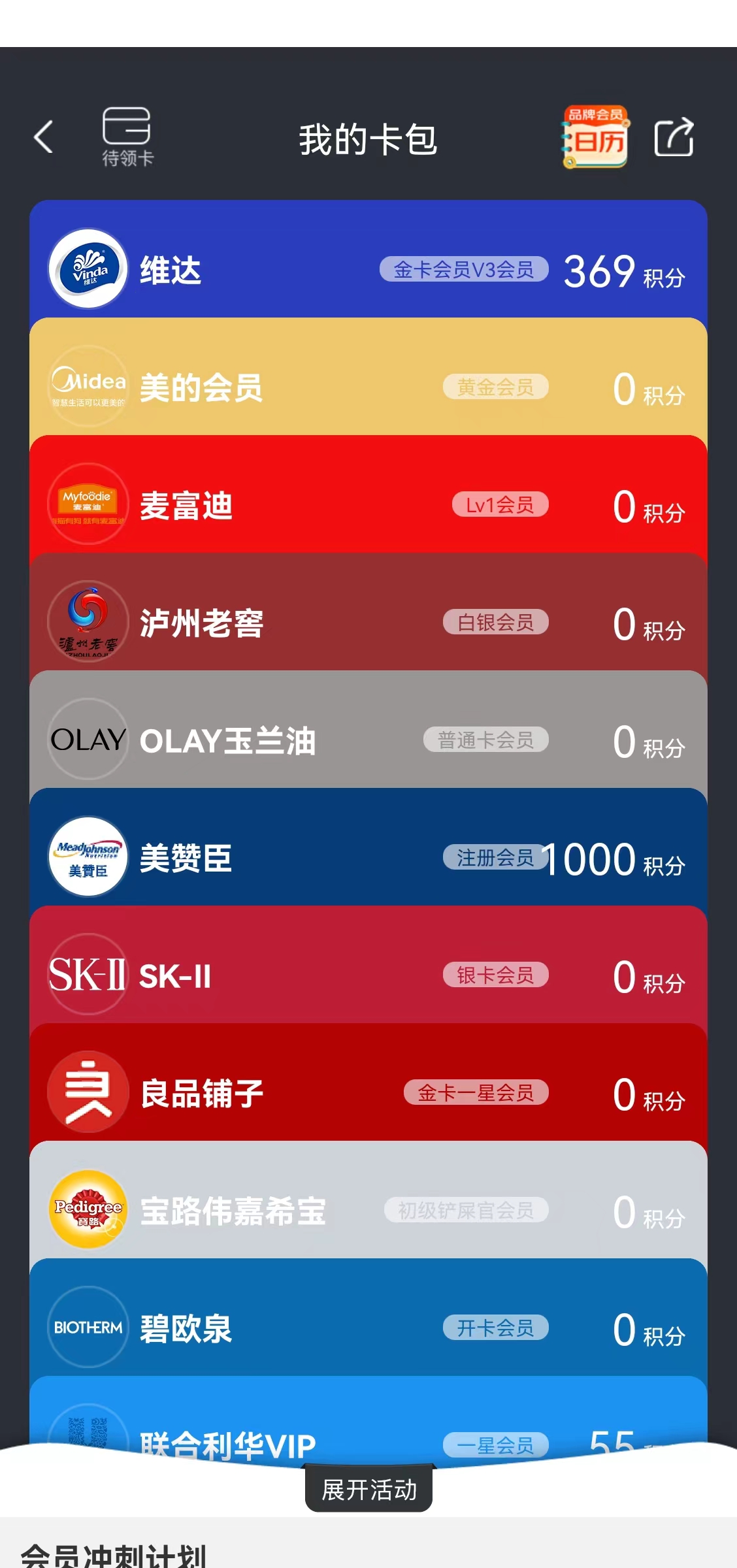Image resolution: width=737 pixels, height=1568 pixels.
Task: Open the 品牌会员日历 calendar
Action: (595, 137)
